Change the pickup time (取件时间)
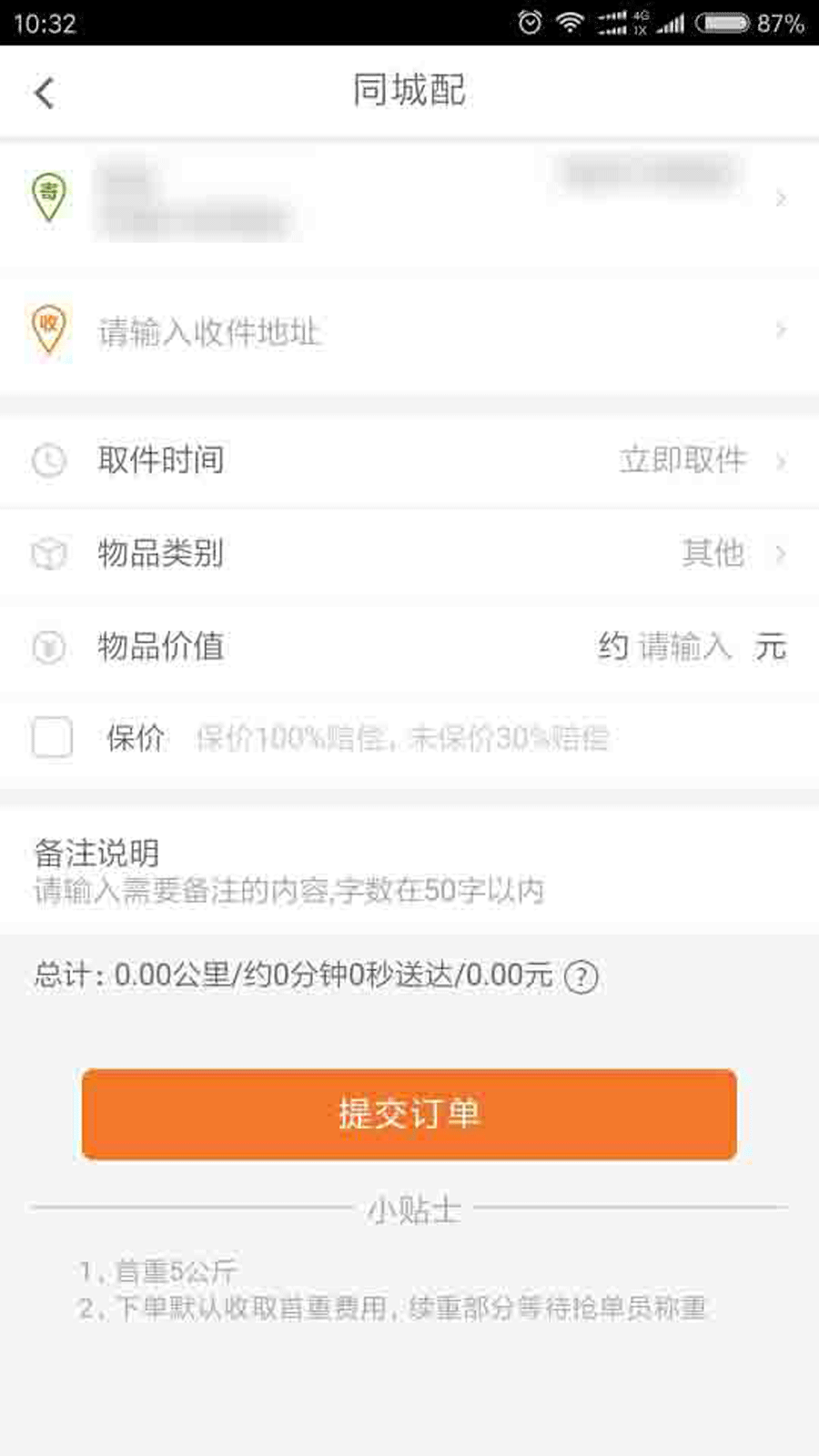This screenshot has height=1456, width=819. 409,460
